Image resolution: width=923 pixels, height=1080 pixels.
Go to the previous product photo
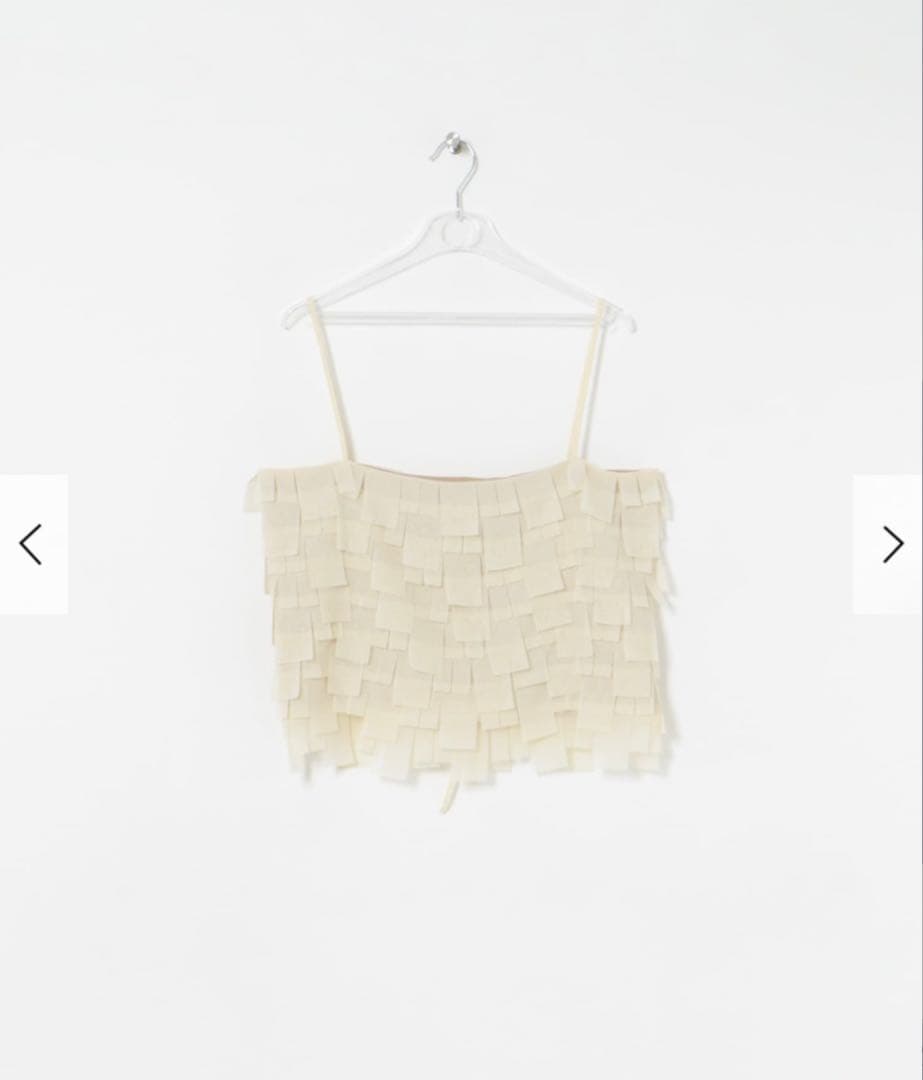(32, 544)
